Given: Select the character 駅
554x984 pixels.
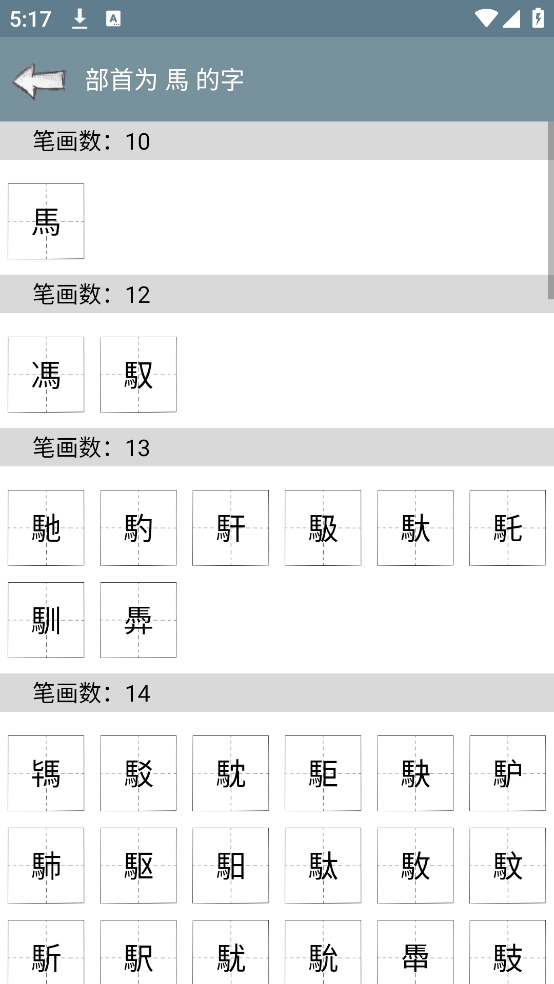Looking at the screenshot, I should [x=138, y=952].
